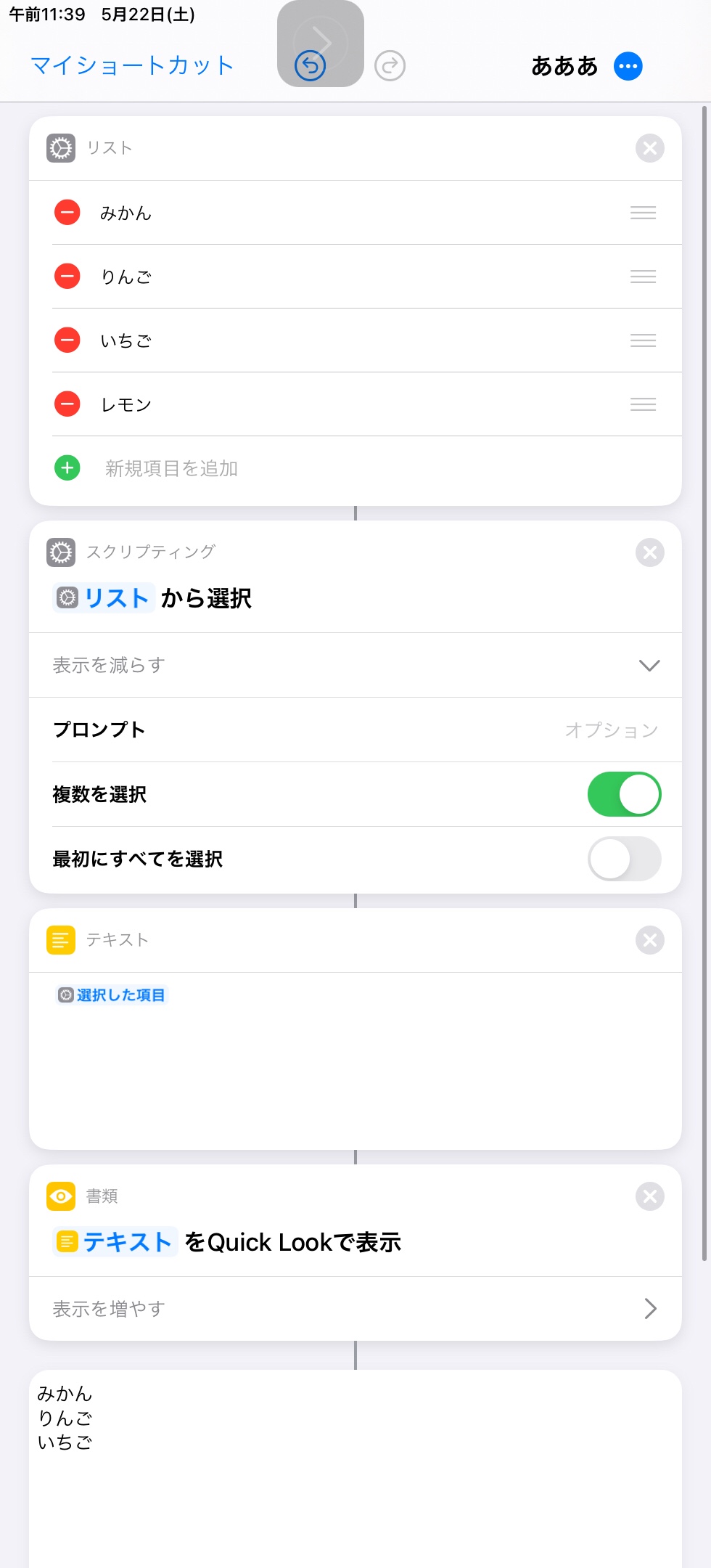Remove the テキスト action card
The height and width of the screenshot is (1568, 711).
pos(649,940)
